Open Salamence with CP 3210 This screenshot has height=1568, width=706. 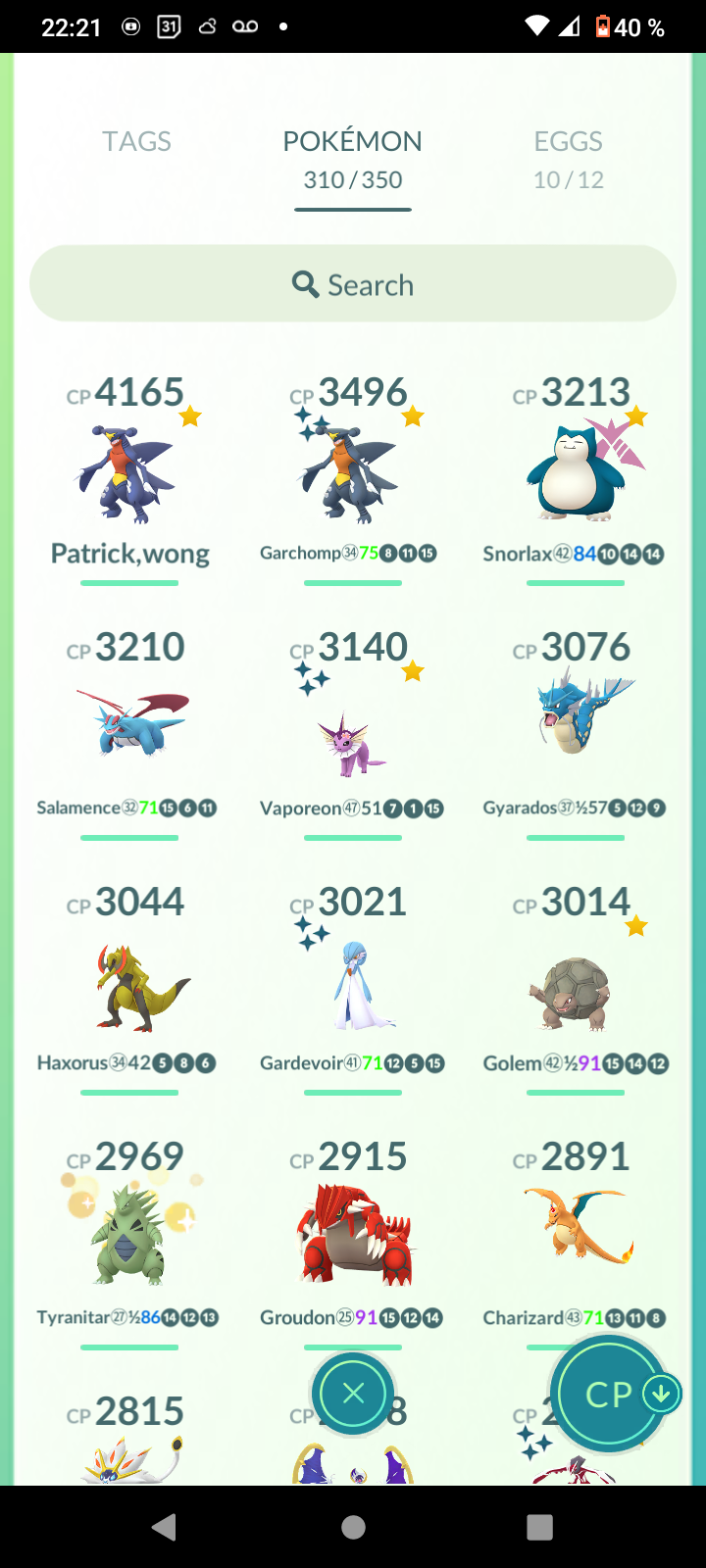coord(129,727)
